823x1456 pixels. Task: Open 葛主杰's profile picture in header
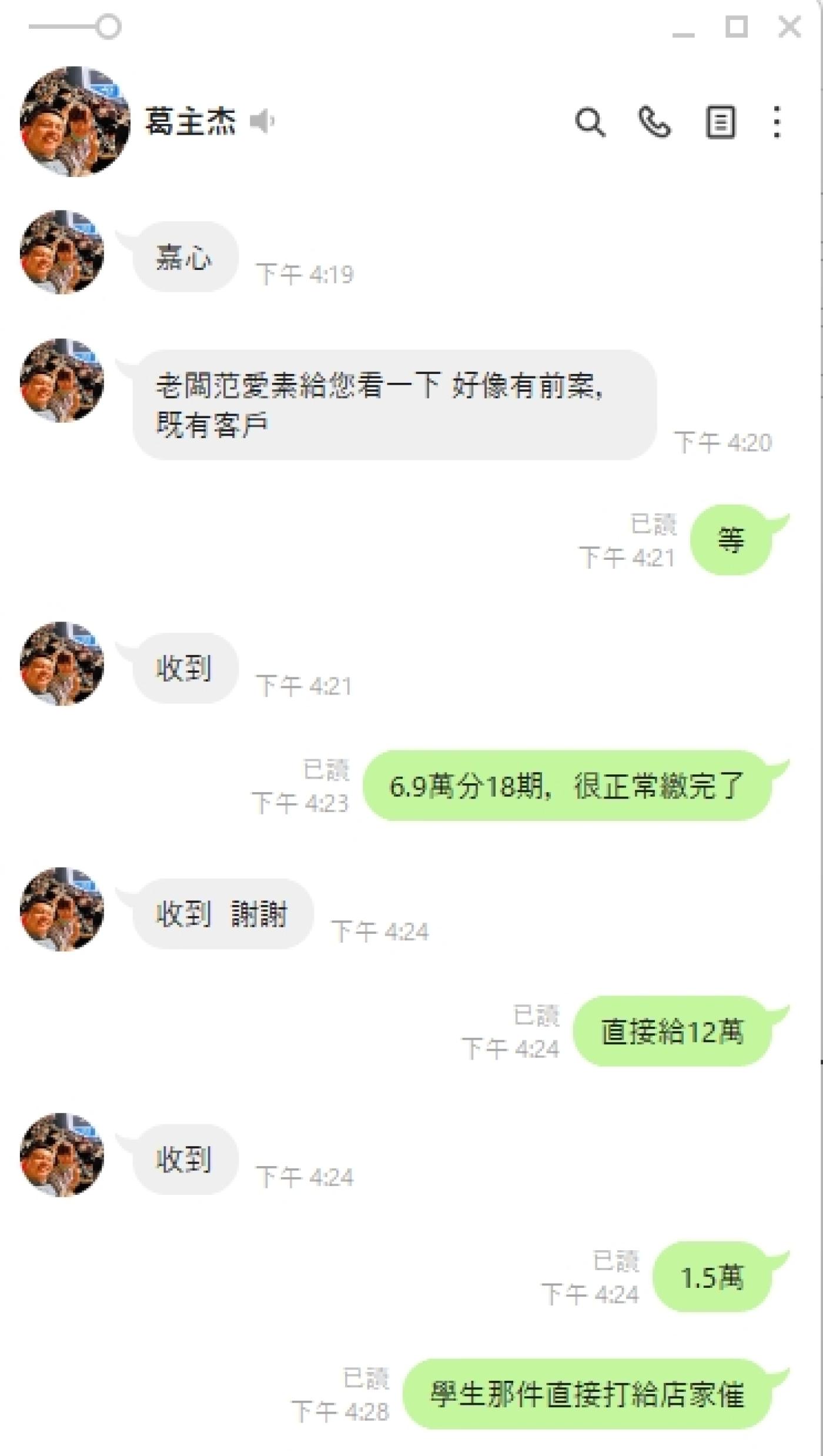(x=75, y=122)
